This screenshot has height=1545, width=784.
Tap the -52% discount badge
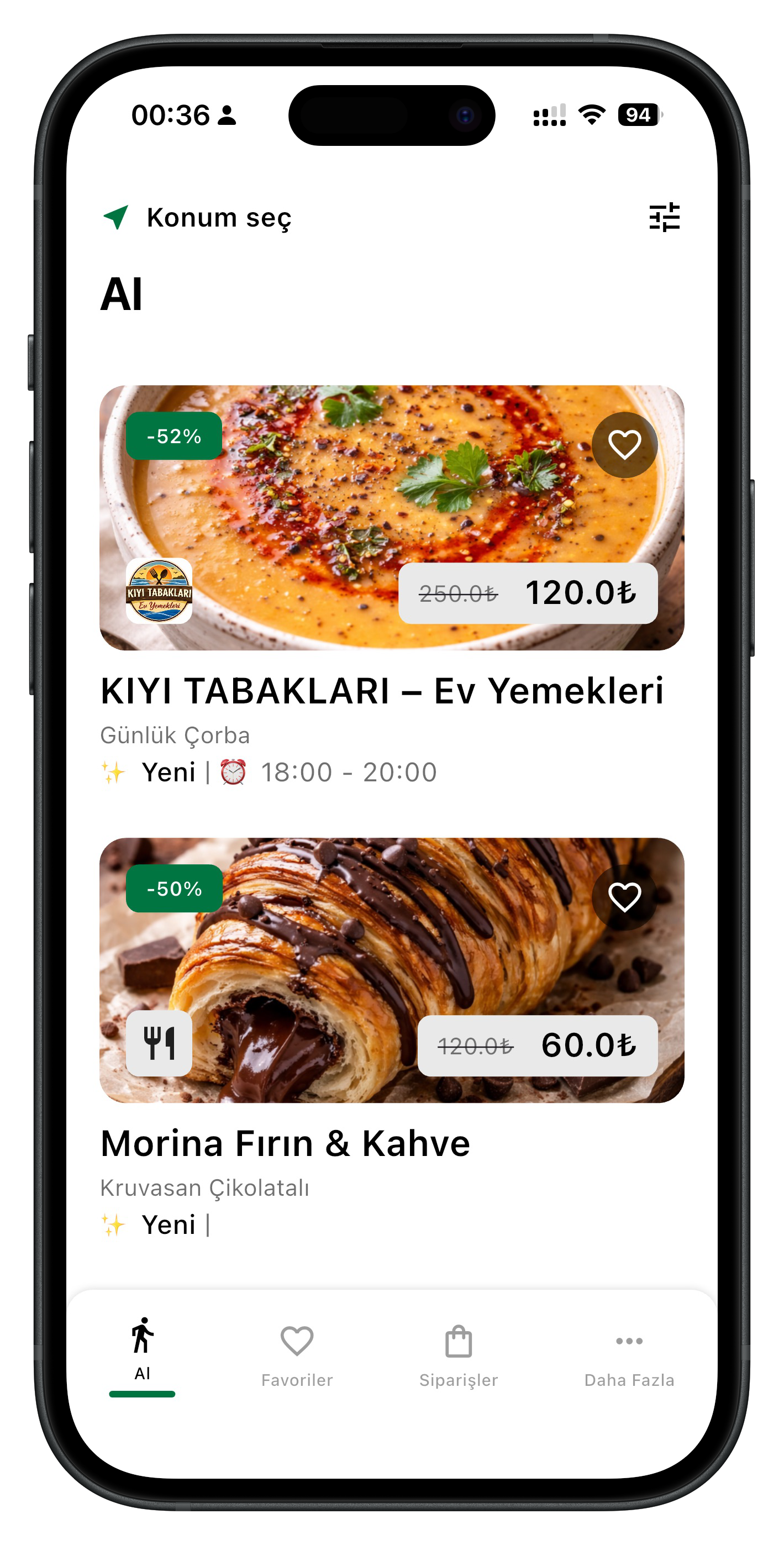(x=175, y=437)
